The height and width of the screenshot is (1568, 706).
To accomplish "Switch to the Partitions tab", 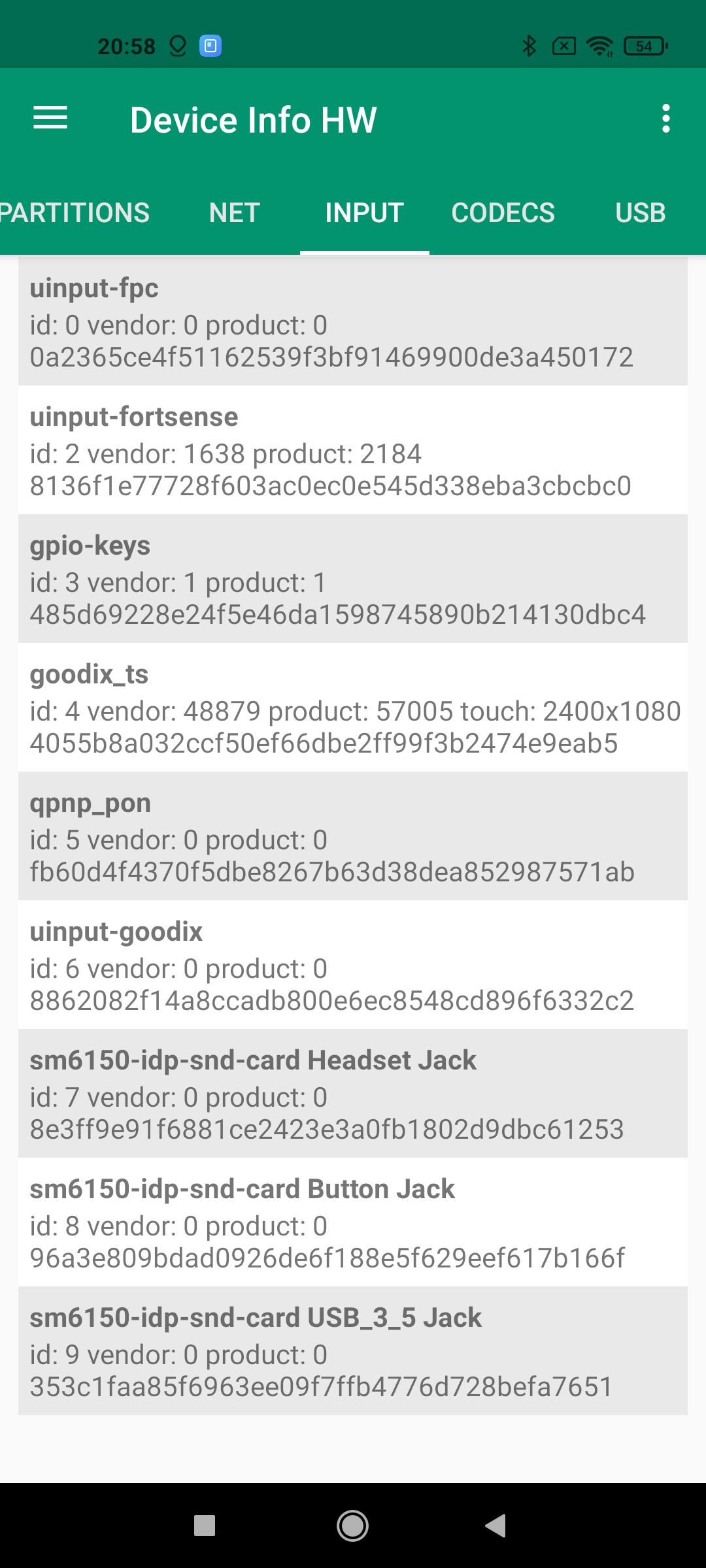I will tap(75, 213).
